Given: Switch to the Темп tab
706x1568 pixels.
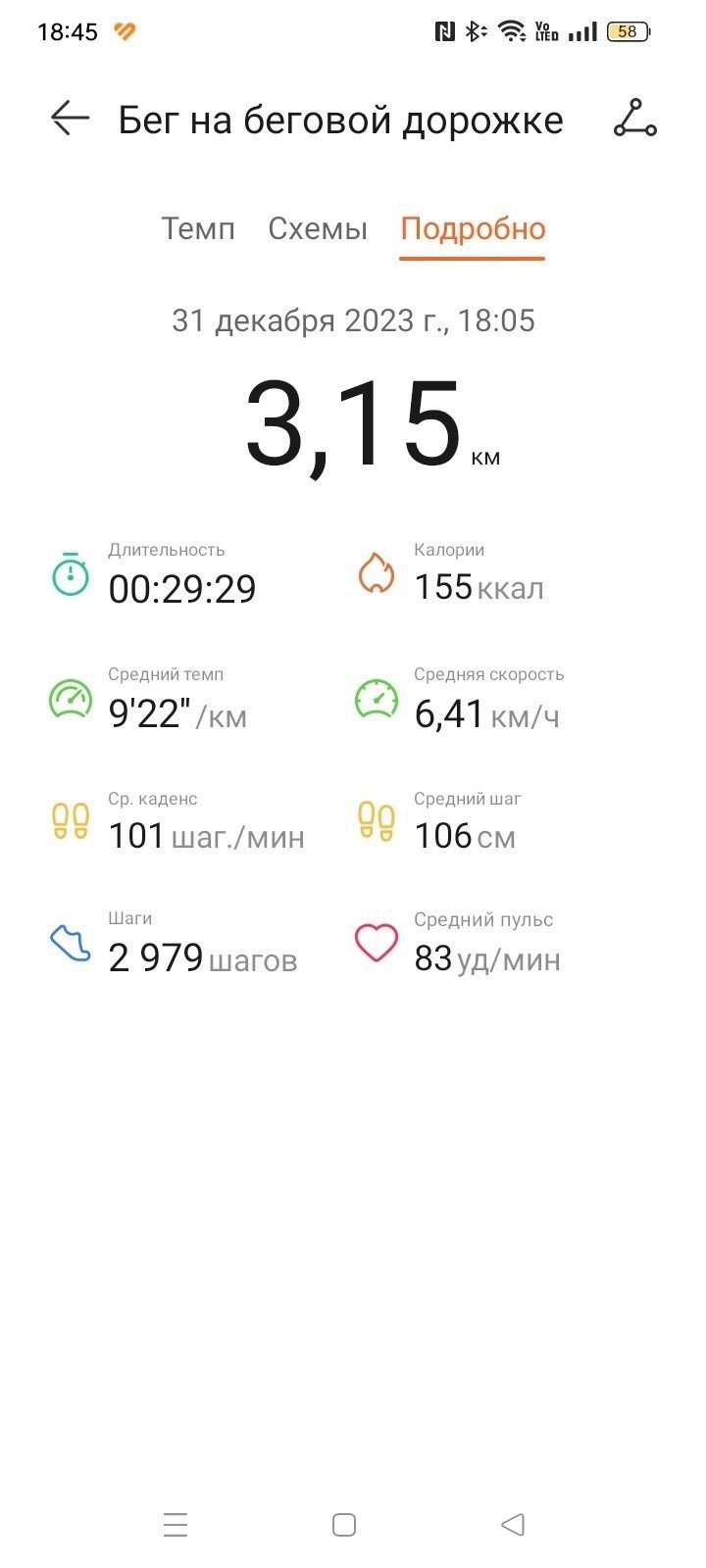Looking at the screenshot, I should pyautogui.click(x=198, y=228).
